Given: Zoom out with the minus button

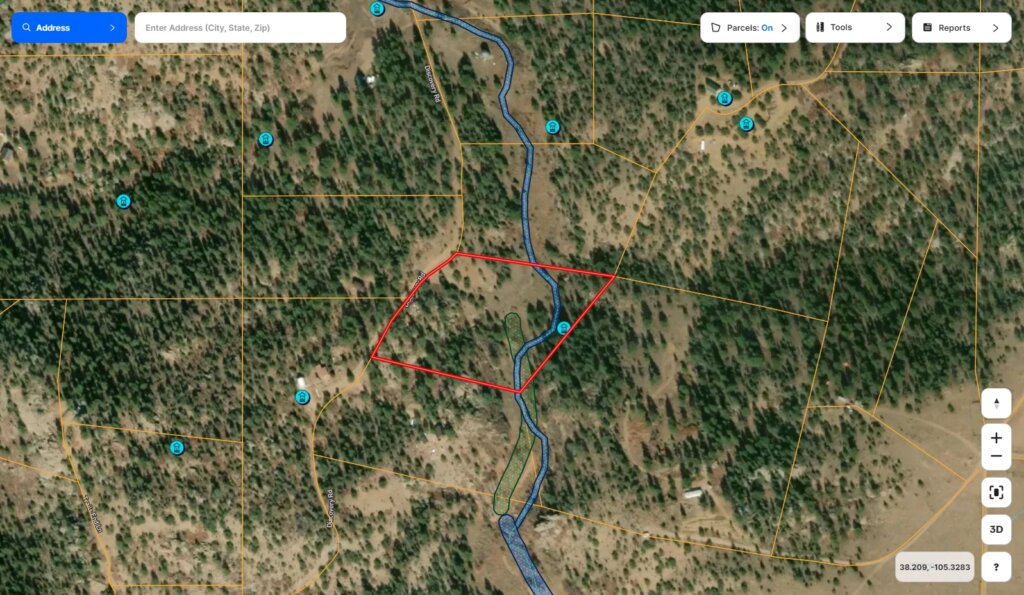Looking at the screenshot, I should click(x=996, y=457).
